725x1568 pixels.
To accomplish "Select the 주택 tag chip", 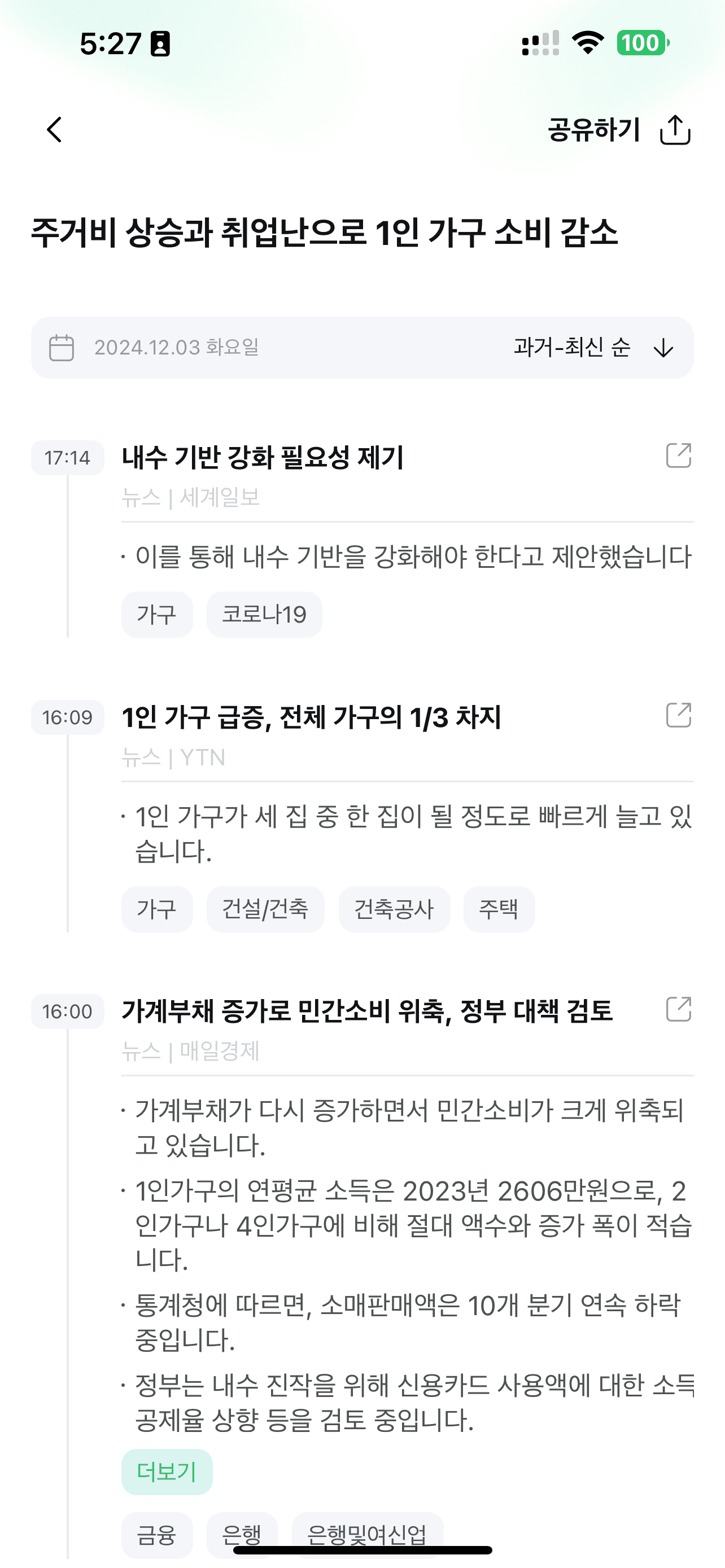I will coord(499,909).
